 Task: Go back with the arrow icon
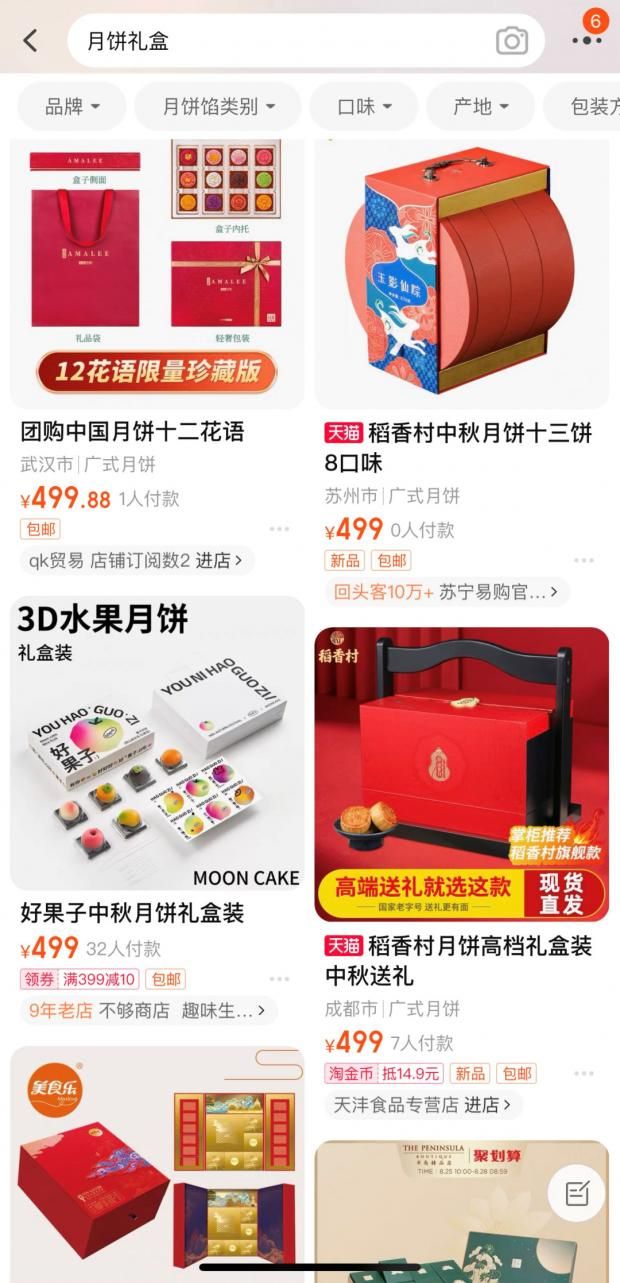coord(30,40)
